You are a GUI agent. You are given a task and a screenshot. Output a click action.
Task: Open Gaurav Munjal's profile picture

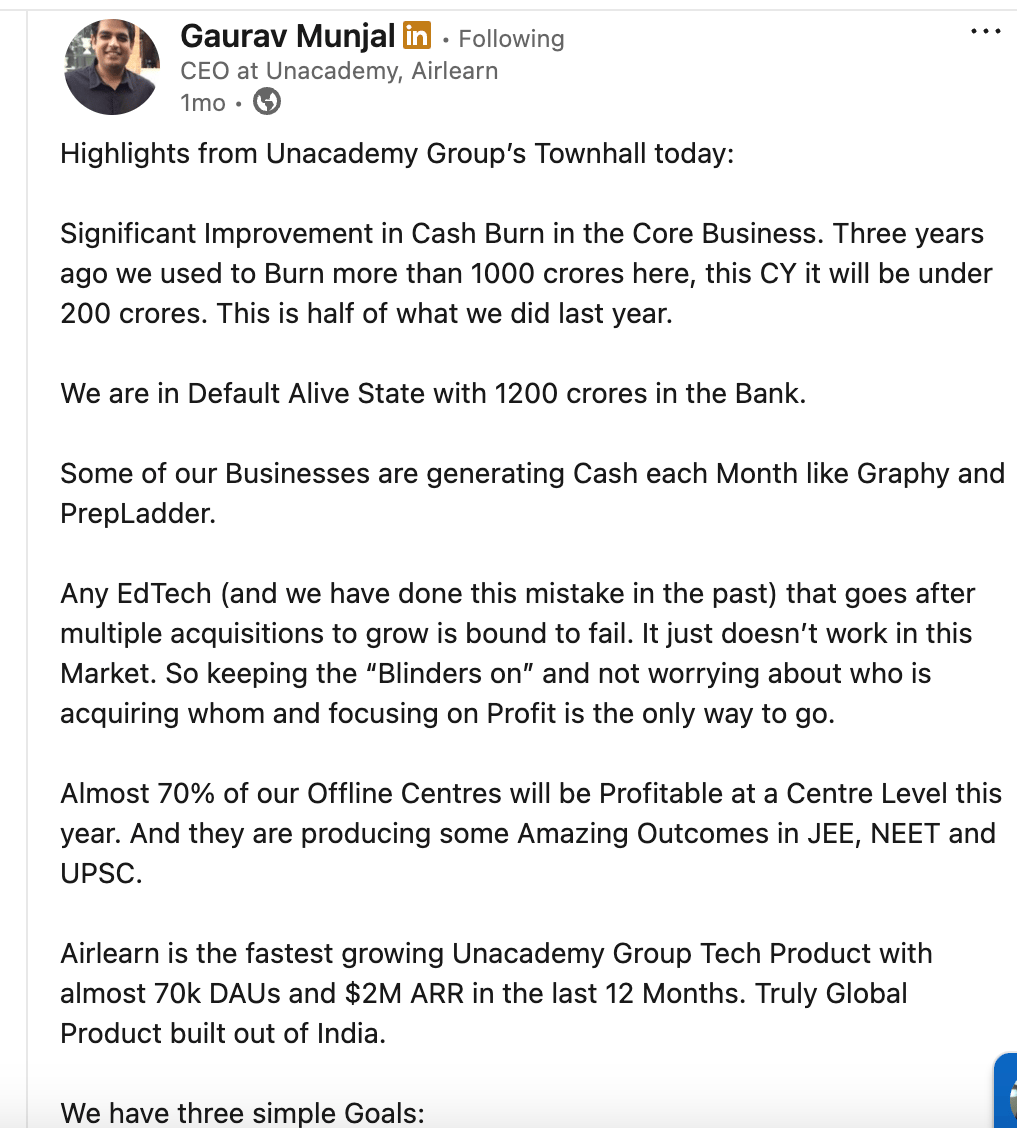coord(111,67)
